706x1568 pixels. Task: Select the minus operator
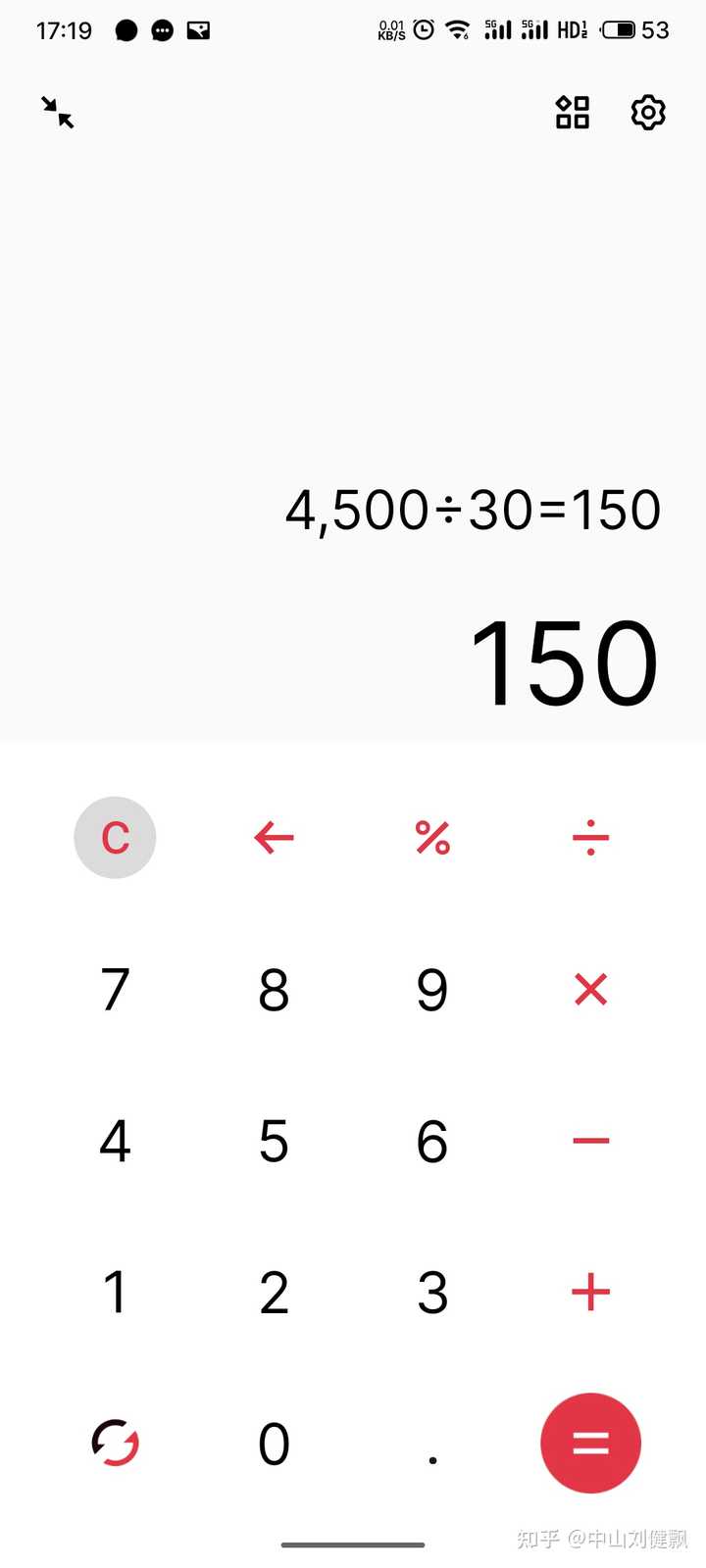(590, 1141)
